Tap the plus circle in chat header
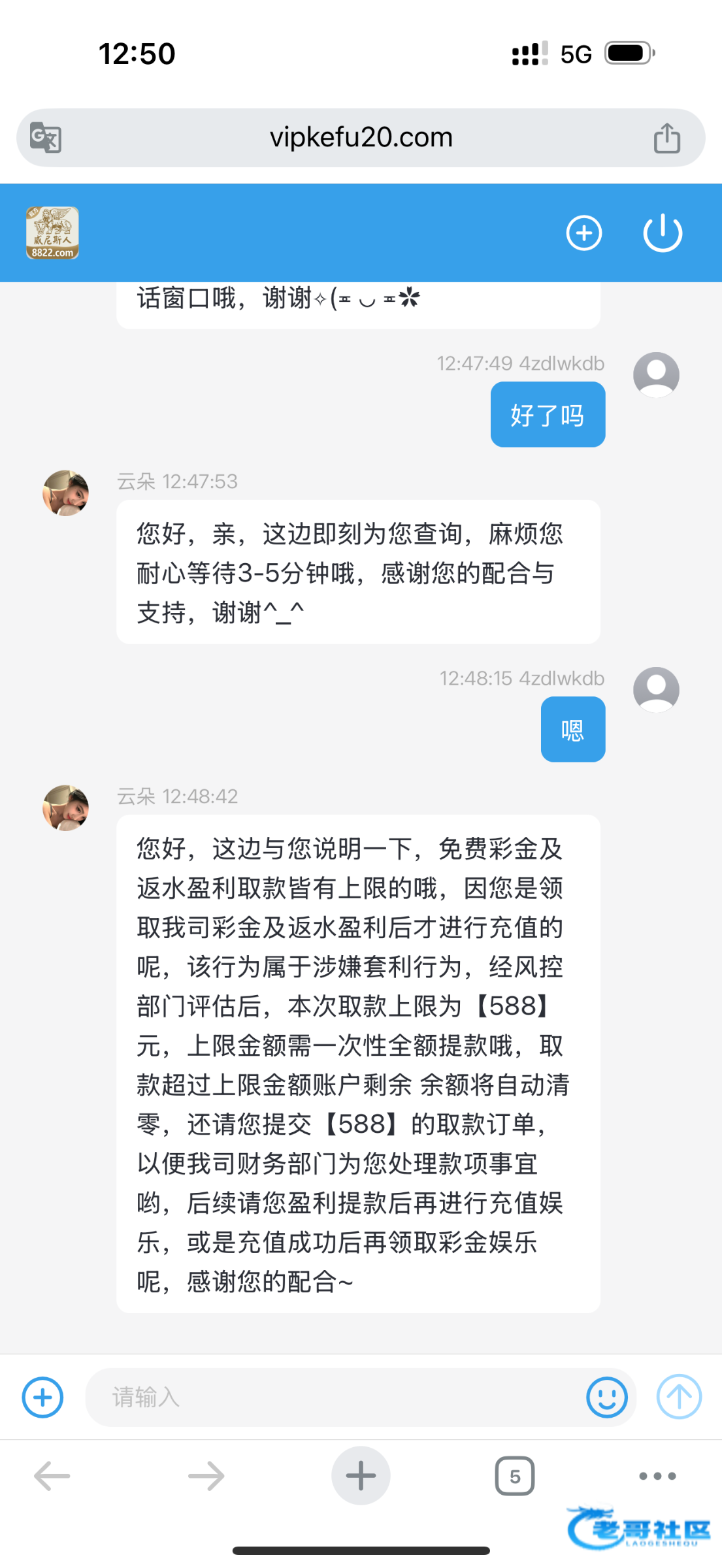This screenshot has width=722, height=1568. pyautogui.click(x=583, y=233)
